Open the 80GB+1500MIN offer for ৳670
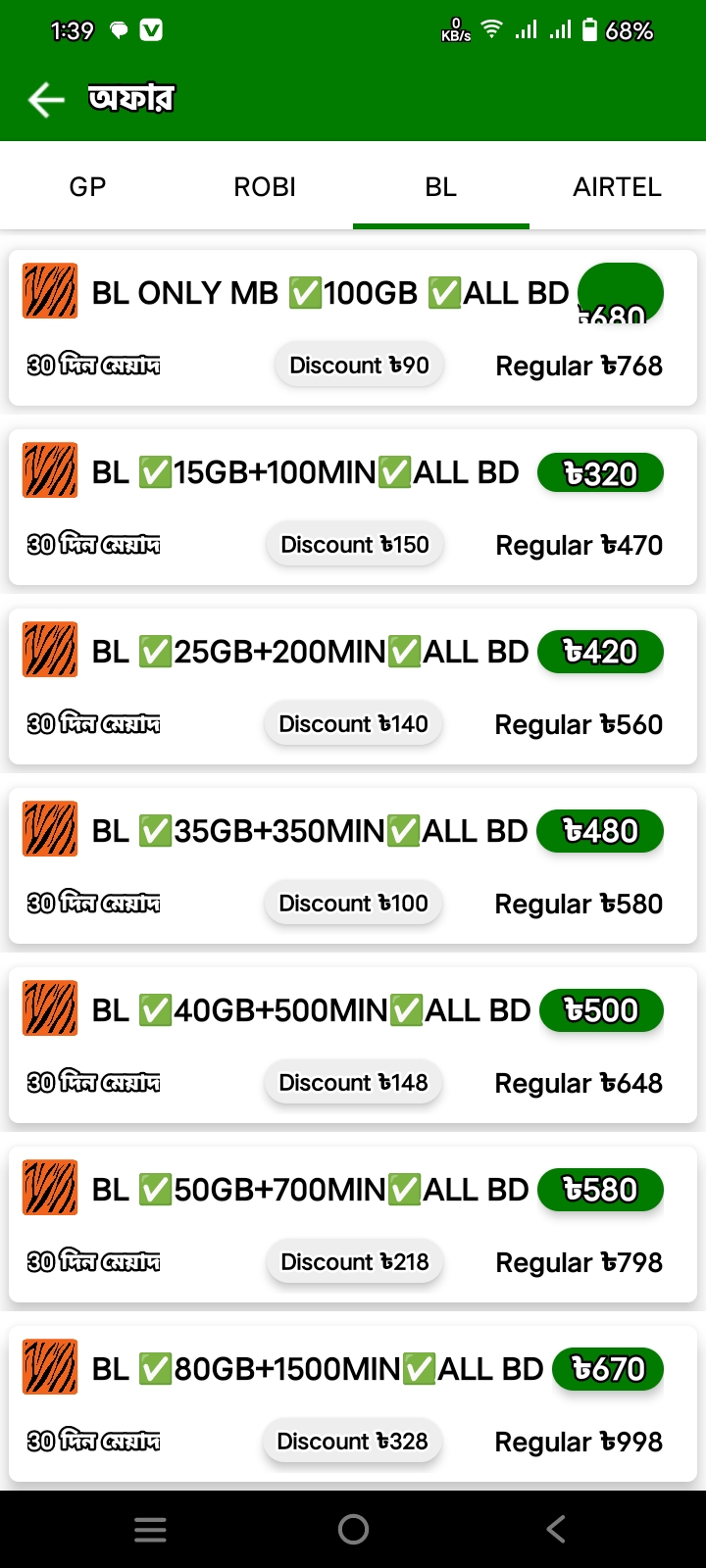This screenshot has height=1568, width=706. pyautogui.click(x=353, y=1404)
